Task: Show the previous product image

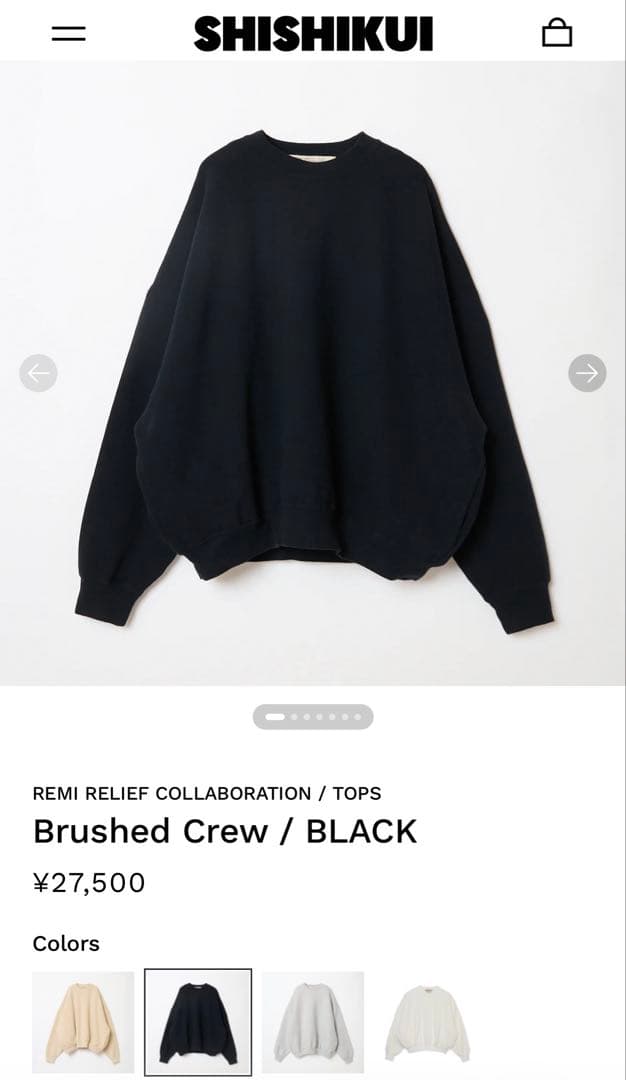Action: [x=38, y=373]
